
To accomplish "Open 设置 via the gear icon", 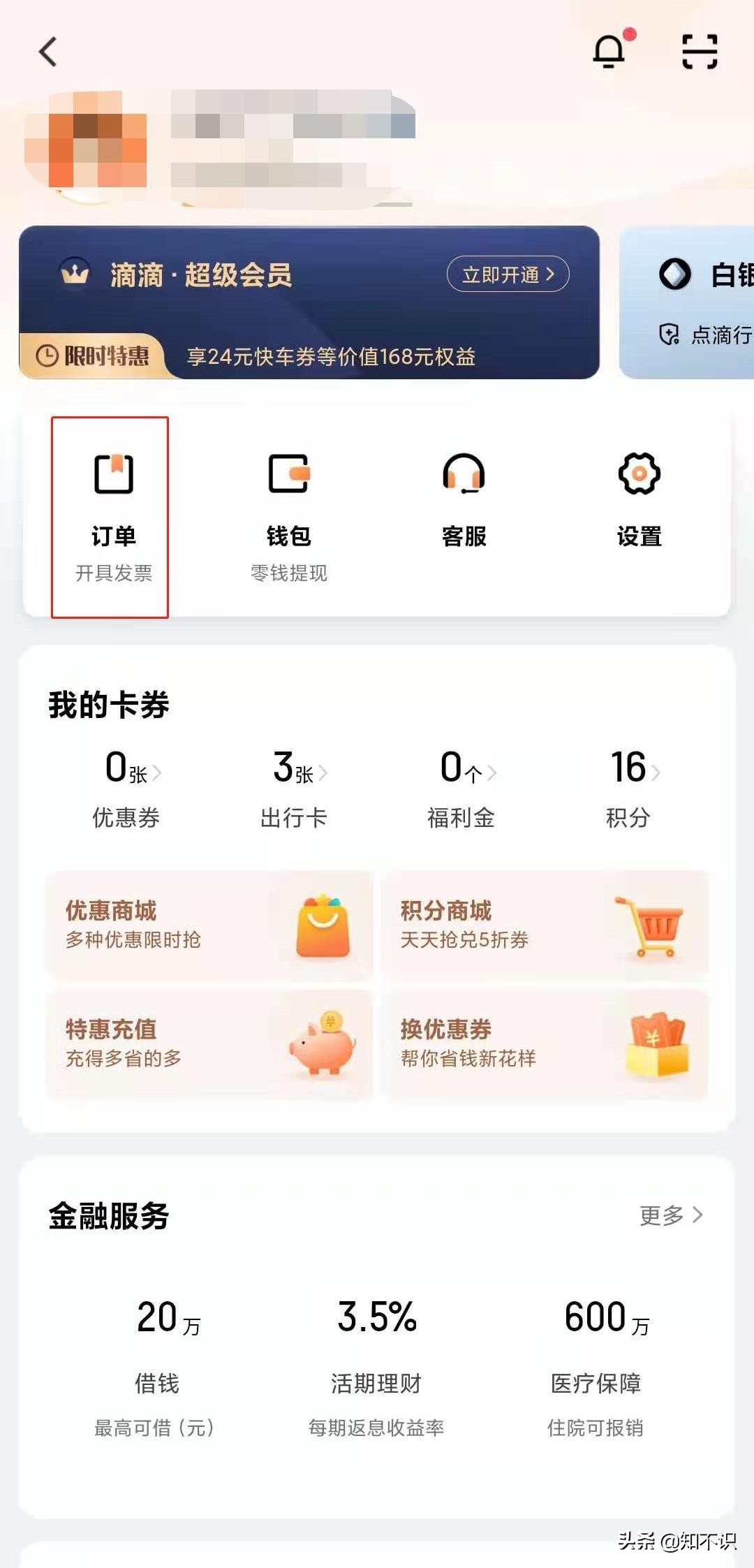I will (637, 503).
